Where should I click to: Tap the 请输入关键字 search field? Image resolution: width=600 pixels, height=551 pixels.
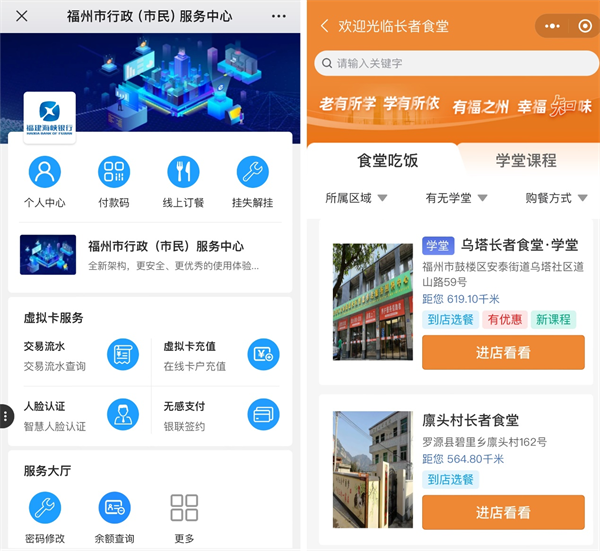point(452,64)
